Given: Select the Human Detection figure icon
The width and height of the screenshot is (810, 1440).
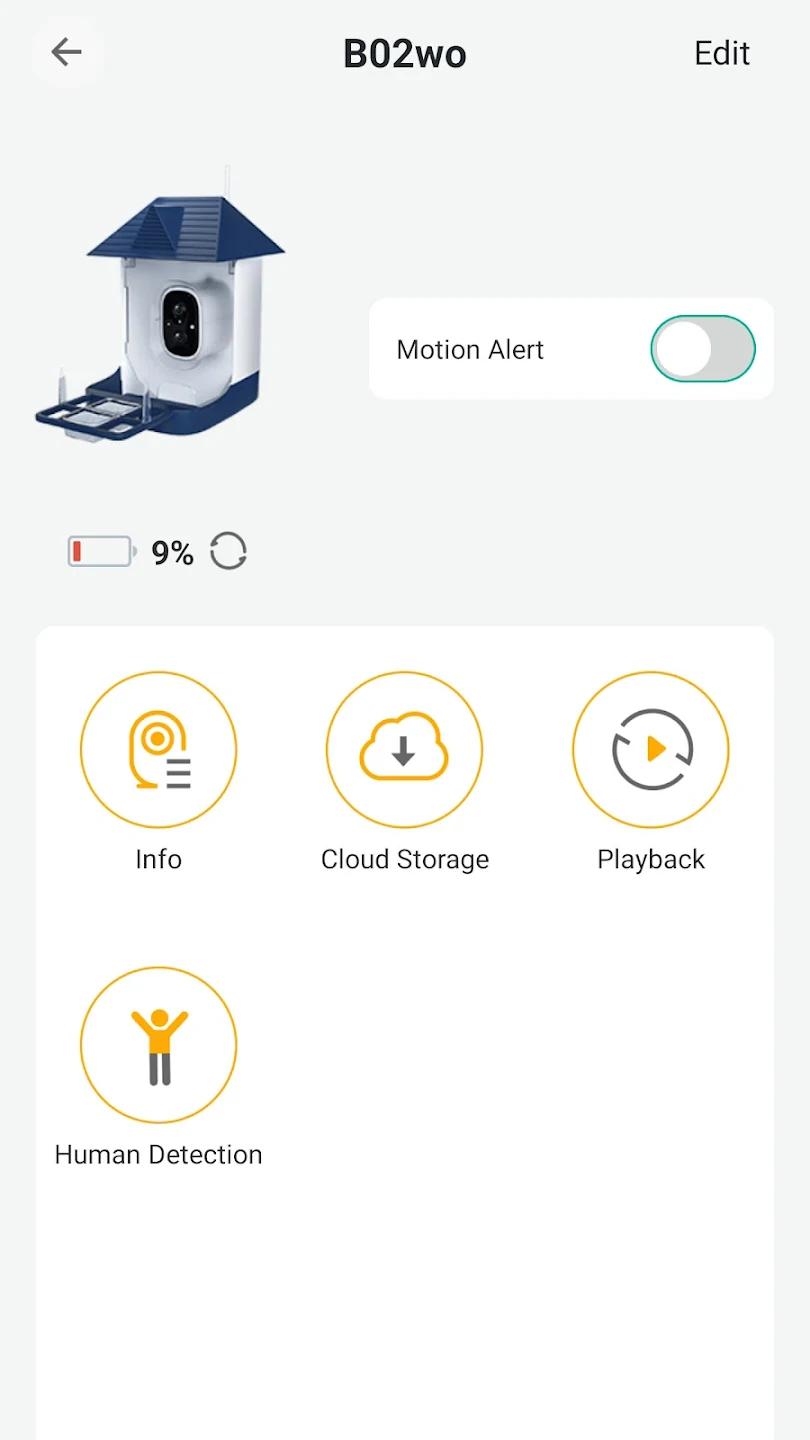Looking at the screenshot, I should (x=158, y=1044).
